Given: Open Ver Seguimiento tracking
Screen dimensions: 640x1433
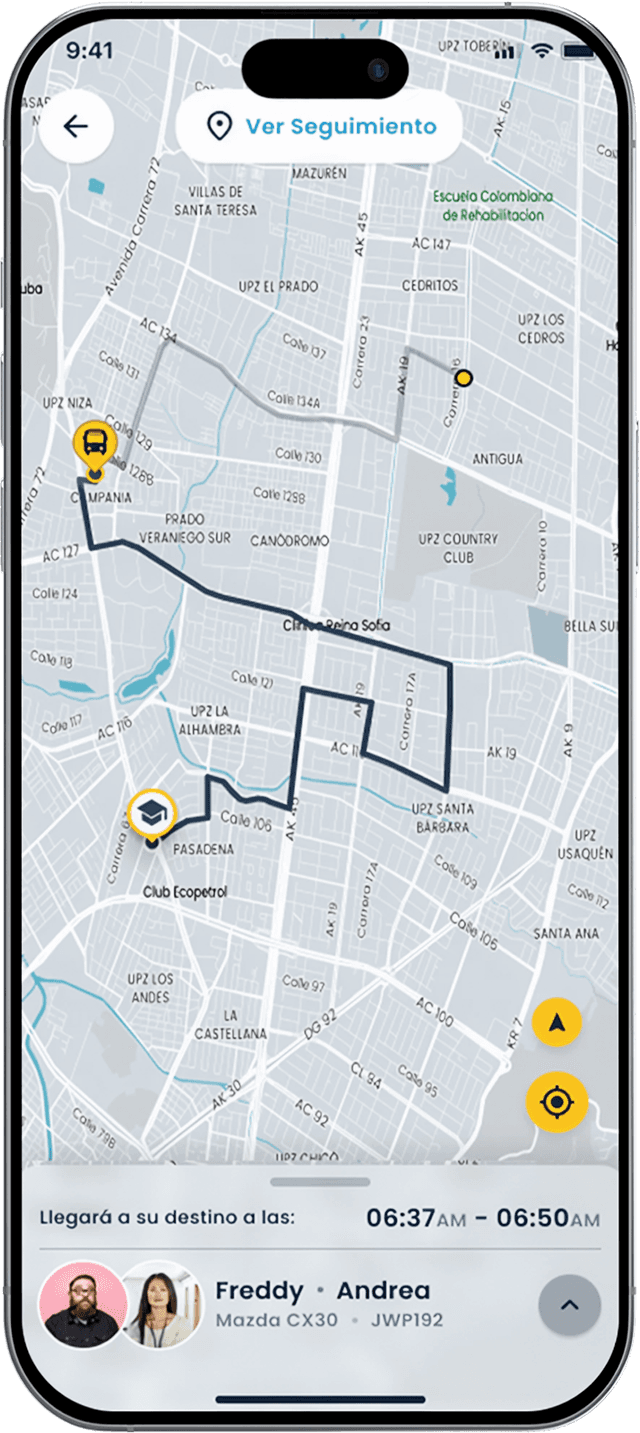Looking at the screenshot, I should pyautogui.click(x=319, y=126).
